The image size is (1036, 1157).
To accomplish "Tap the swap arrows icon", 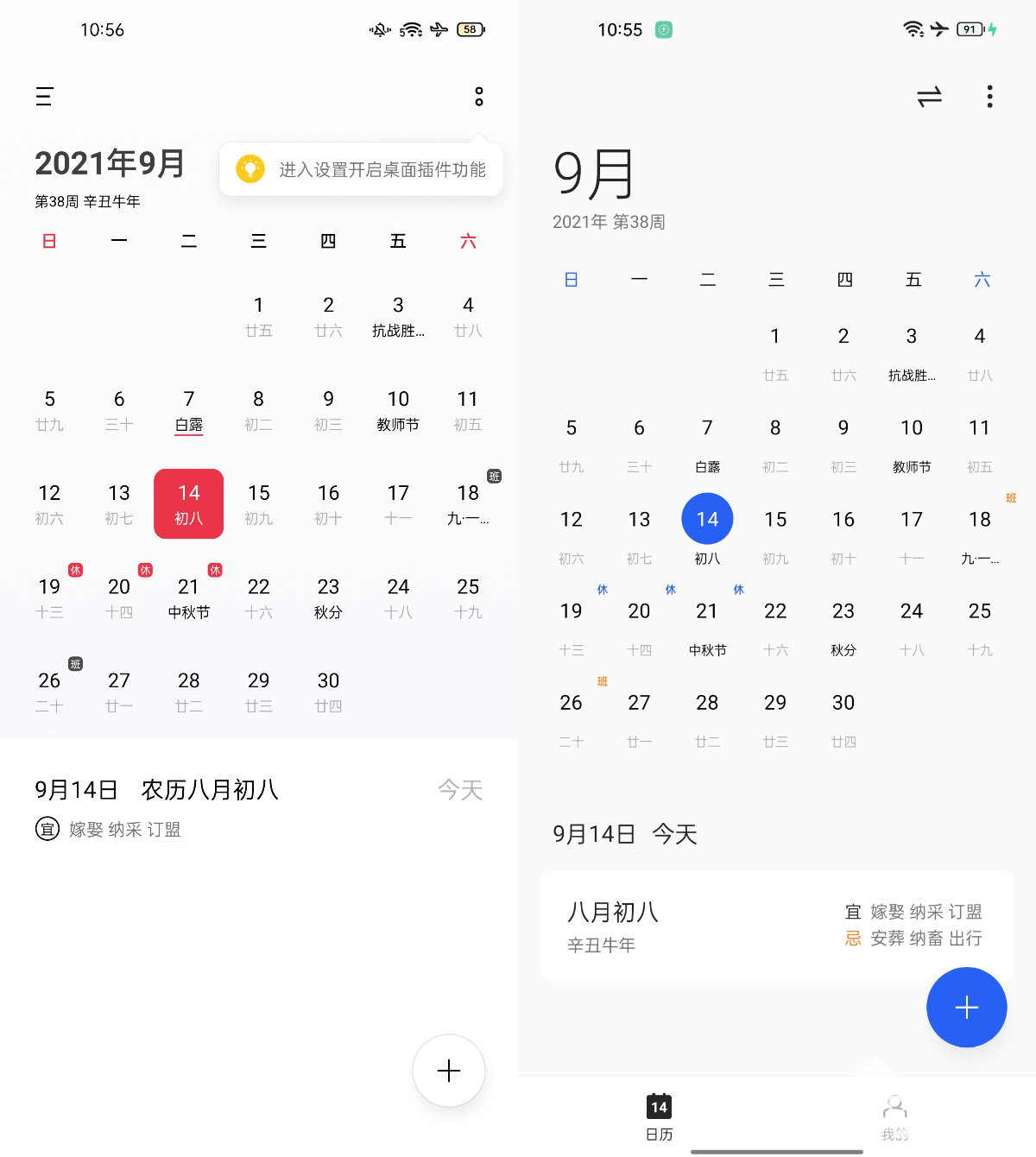I will pyautogui.click(x=929, y=97).
